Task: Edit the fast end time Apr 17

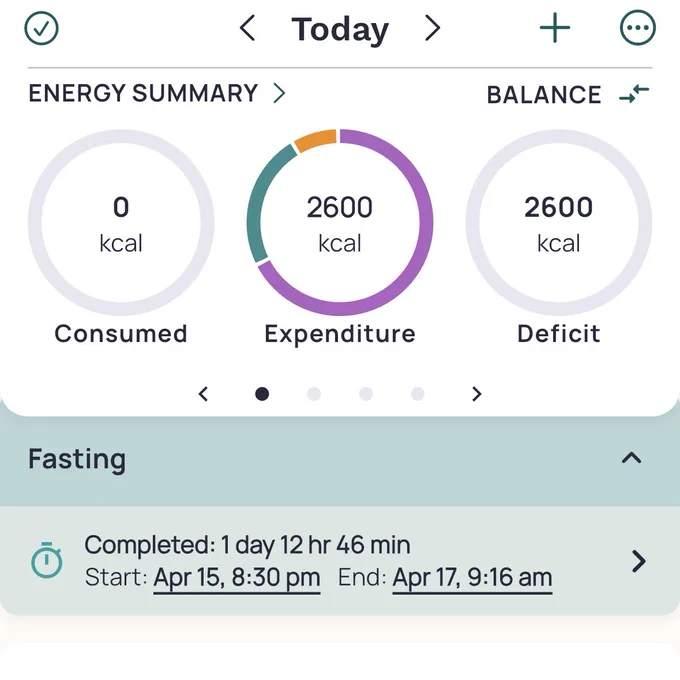Action: (472, 578)
